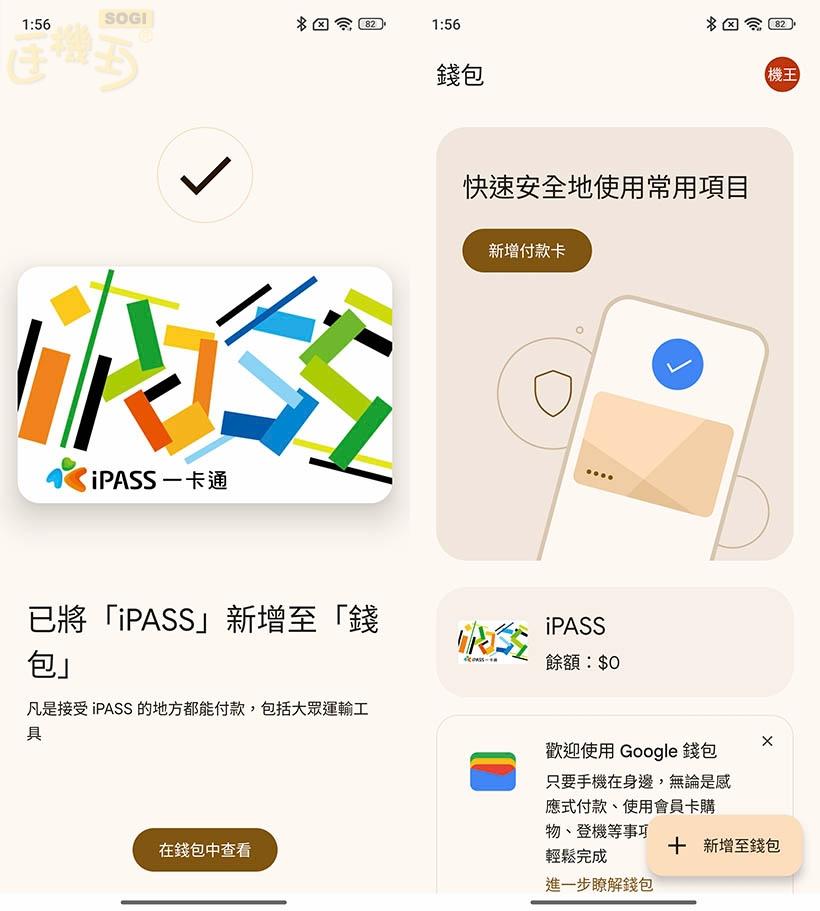
Task: Open the 進一步瞭解錢包 link
Action: [x=599, y=884]
